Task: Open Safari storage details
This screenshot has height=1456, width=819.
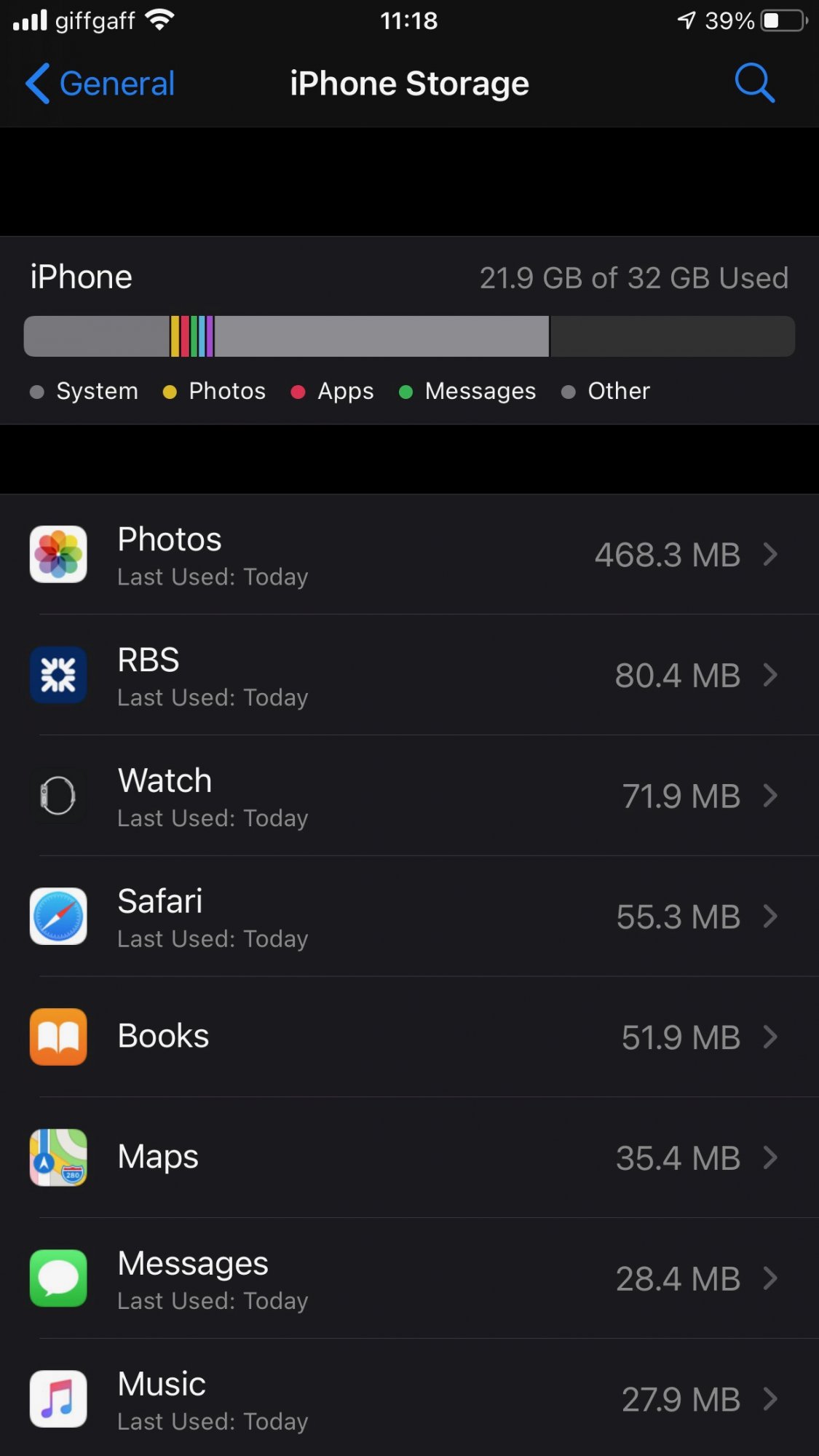Action: pos(408,917)
